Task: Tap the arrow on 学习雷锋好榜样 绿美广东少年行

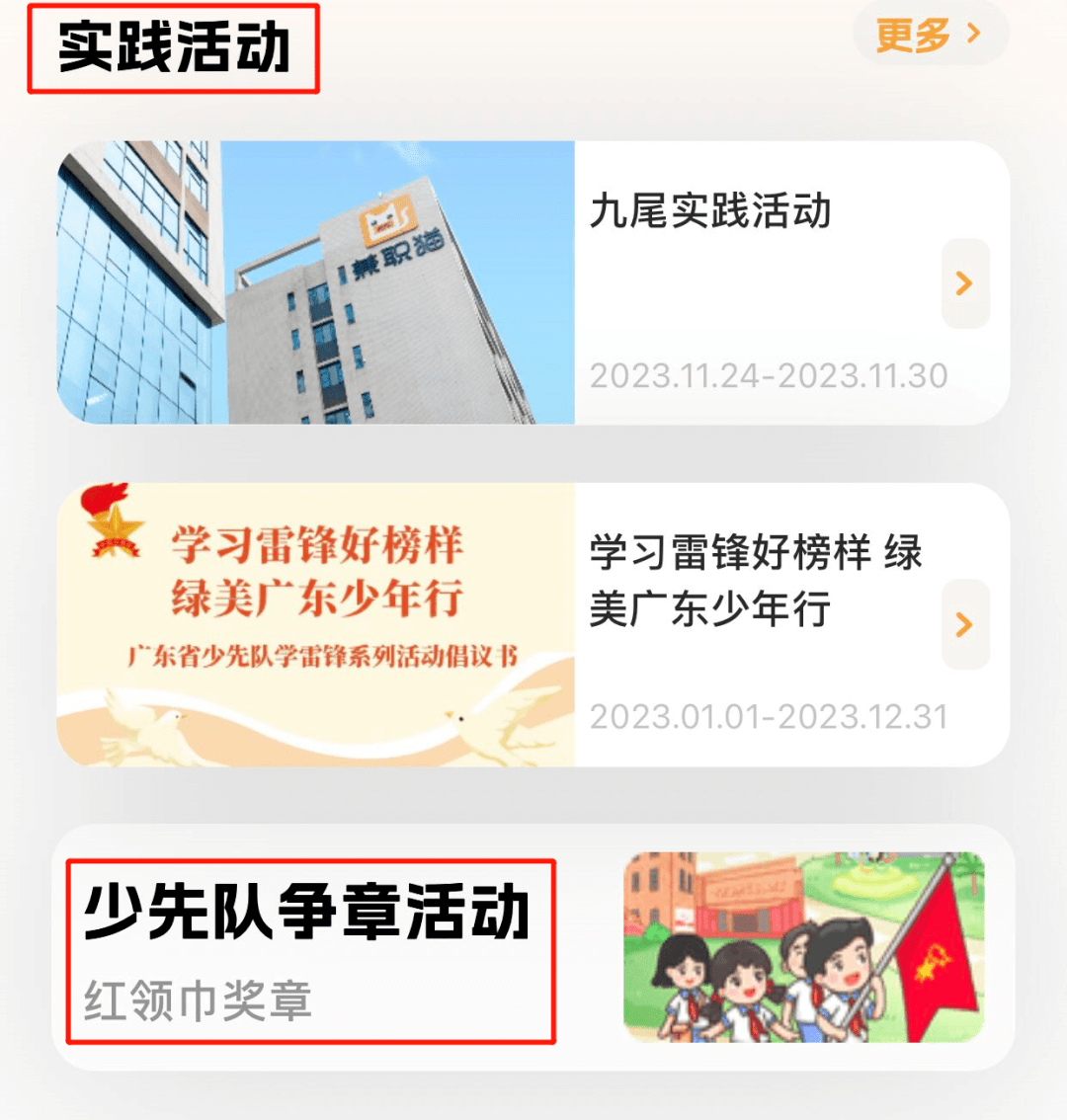Action: (964, 624)
